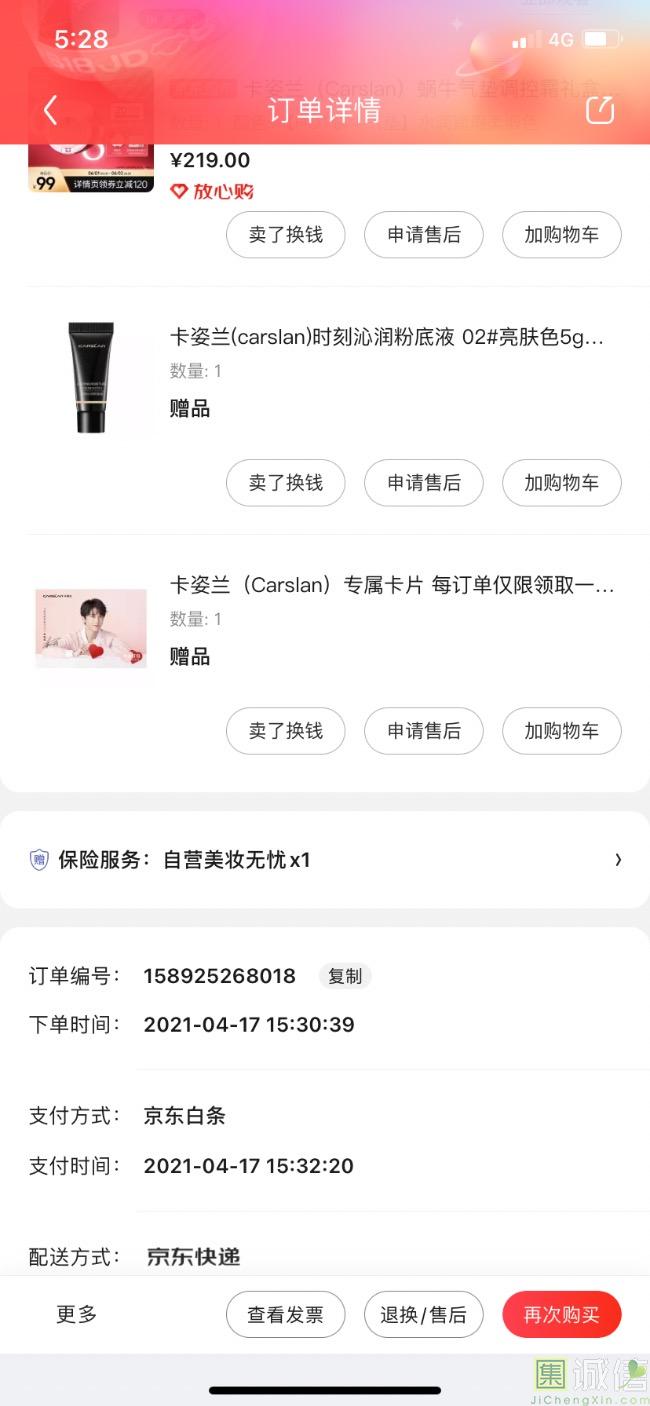Screen dimensions: 650x1406
Task: Open the 保险服务 自营美妆无忧 row
Action: pos(324,860)
